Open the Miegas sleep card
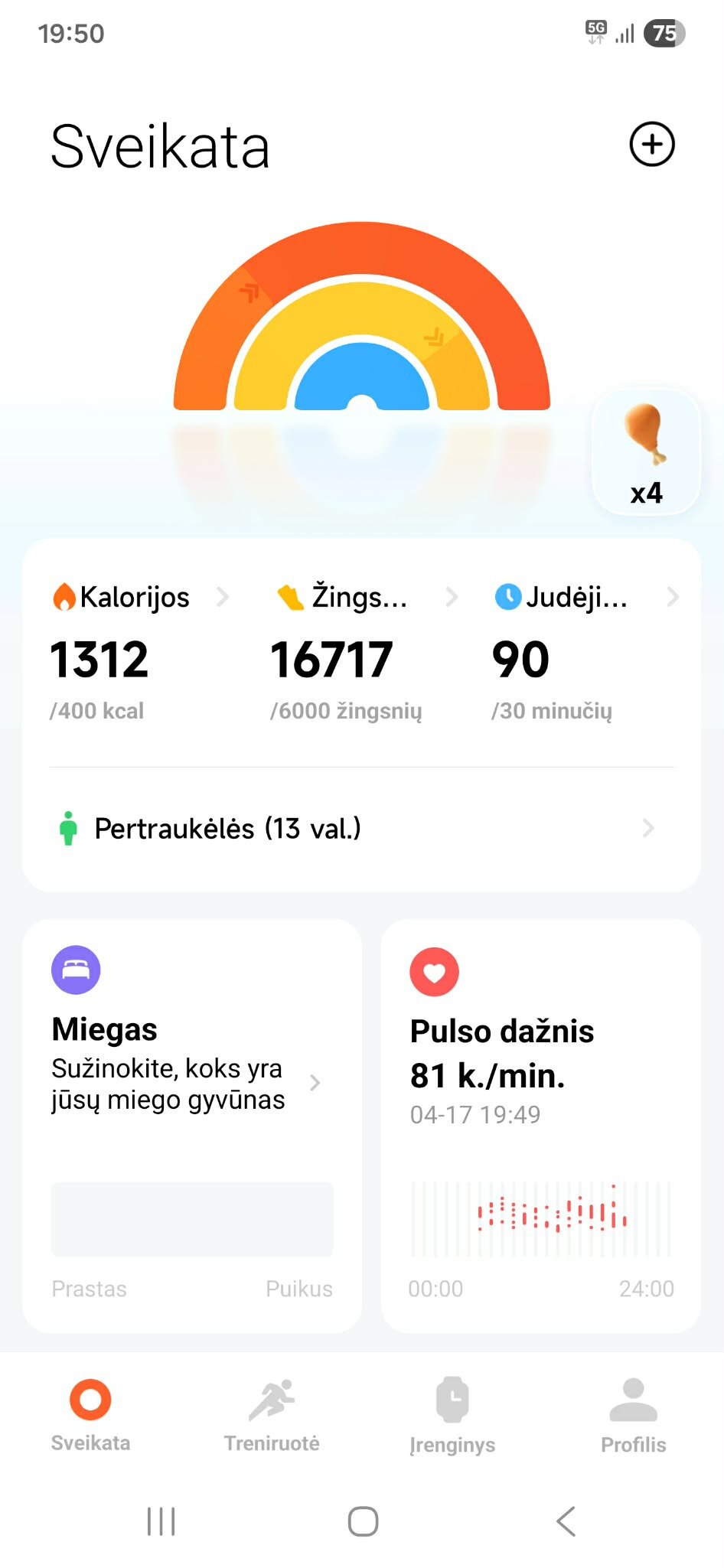This screenshot has width=724, height=1568. [x=192, y=1125]
